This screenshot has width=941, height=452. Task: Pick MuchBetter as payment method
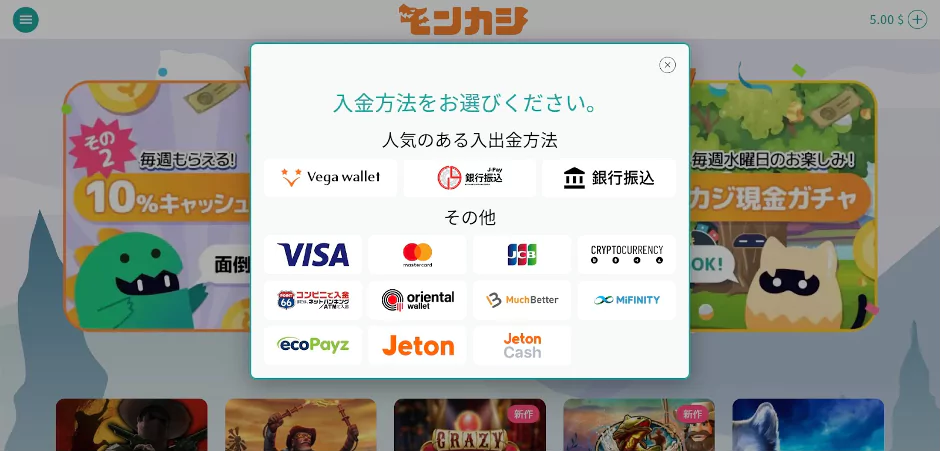[522, 300]
